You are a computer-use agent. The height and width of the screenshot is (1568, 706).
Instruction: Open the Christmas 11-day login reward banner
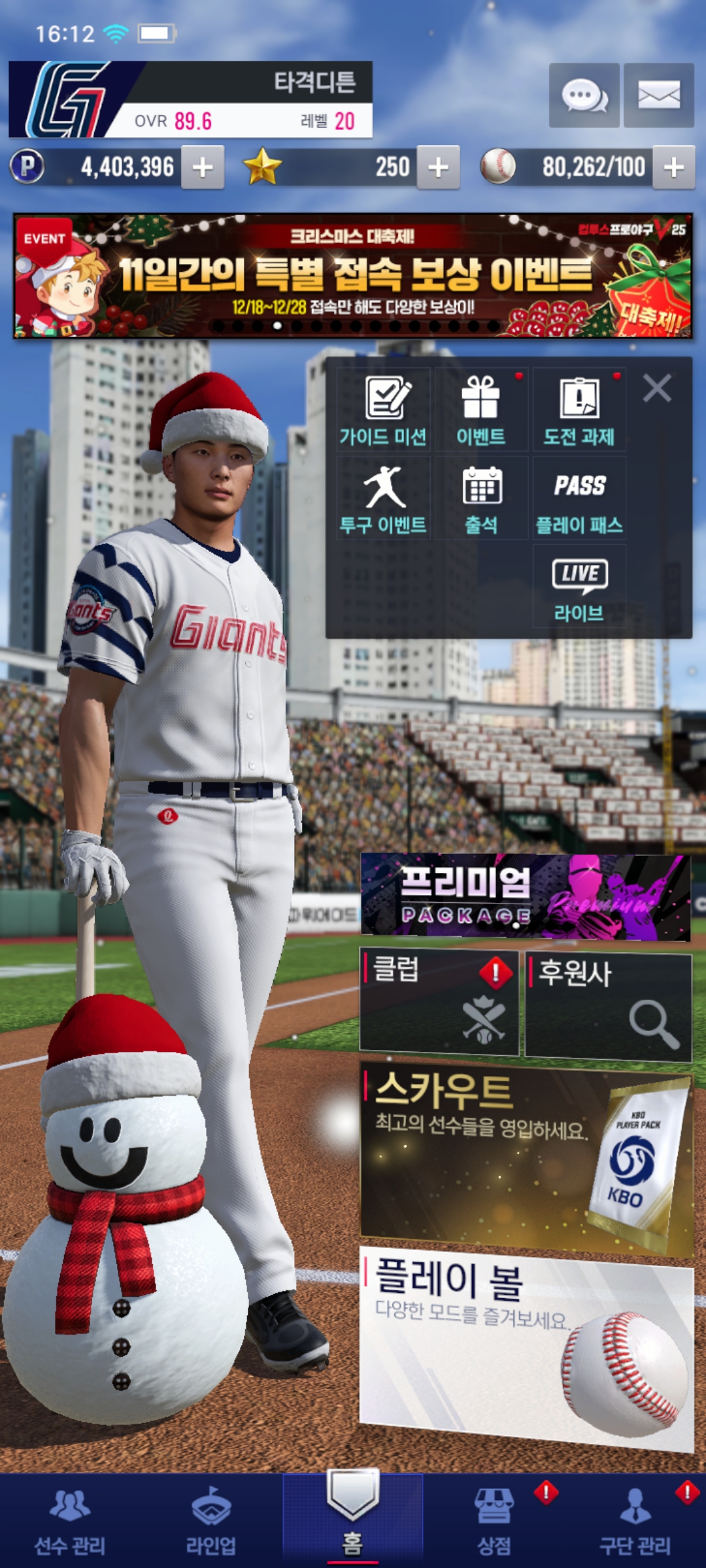tap(352, 276)
